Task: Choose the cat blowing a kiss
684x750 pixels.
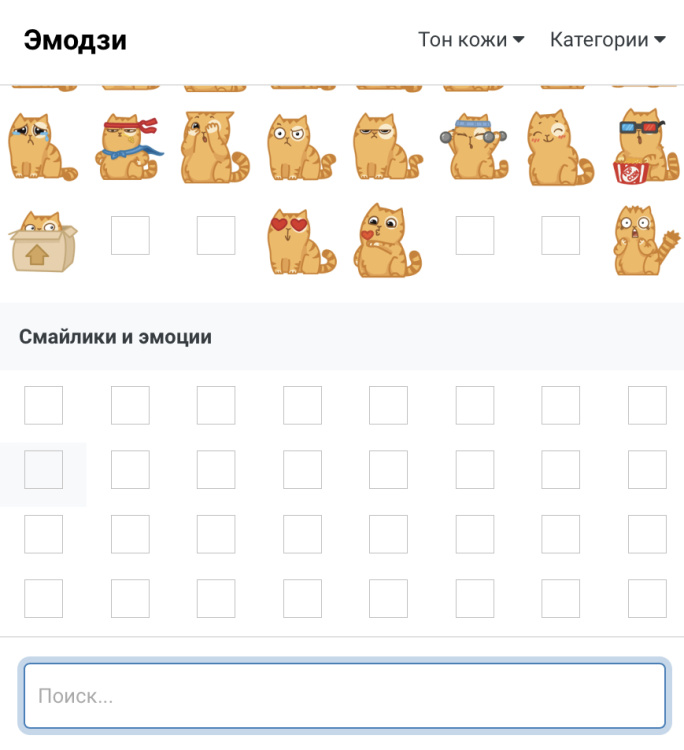Action: pyautogui.click(x=387, y=240)
